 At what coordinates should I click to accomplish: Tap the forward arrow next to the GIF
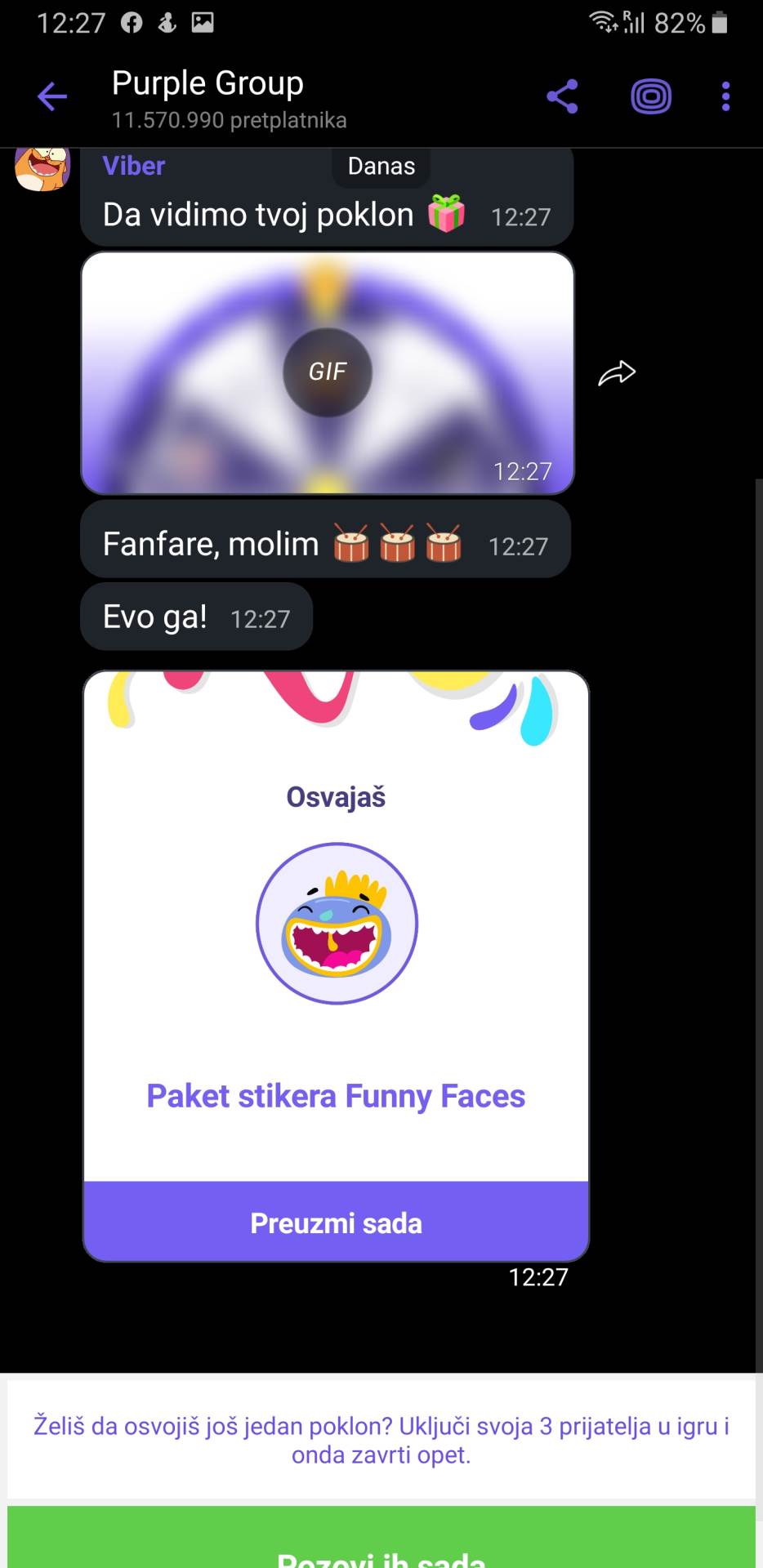(x=618, y=372)
